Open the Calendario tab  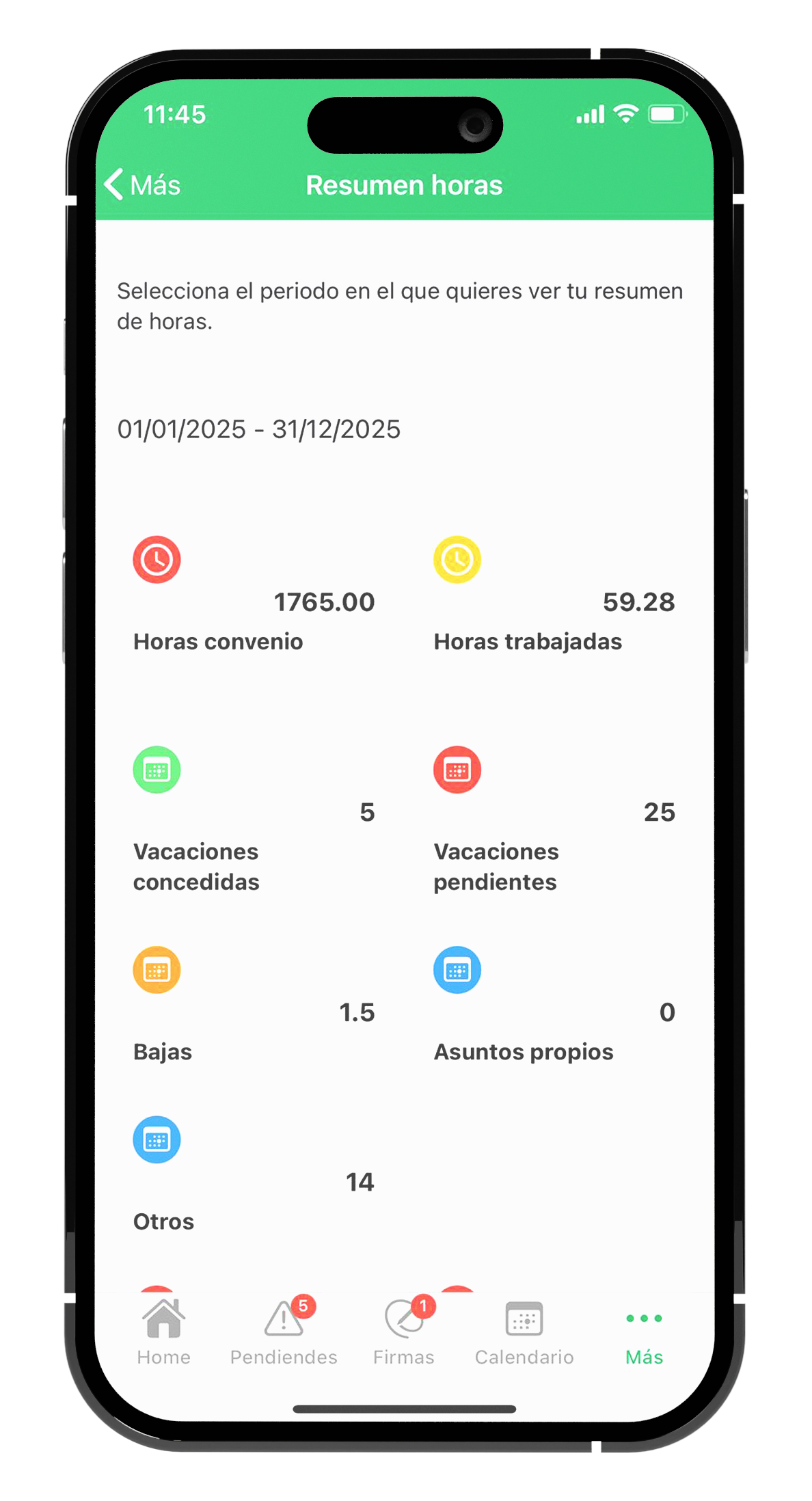pos(524,1332)
